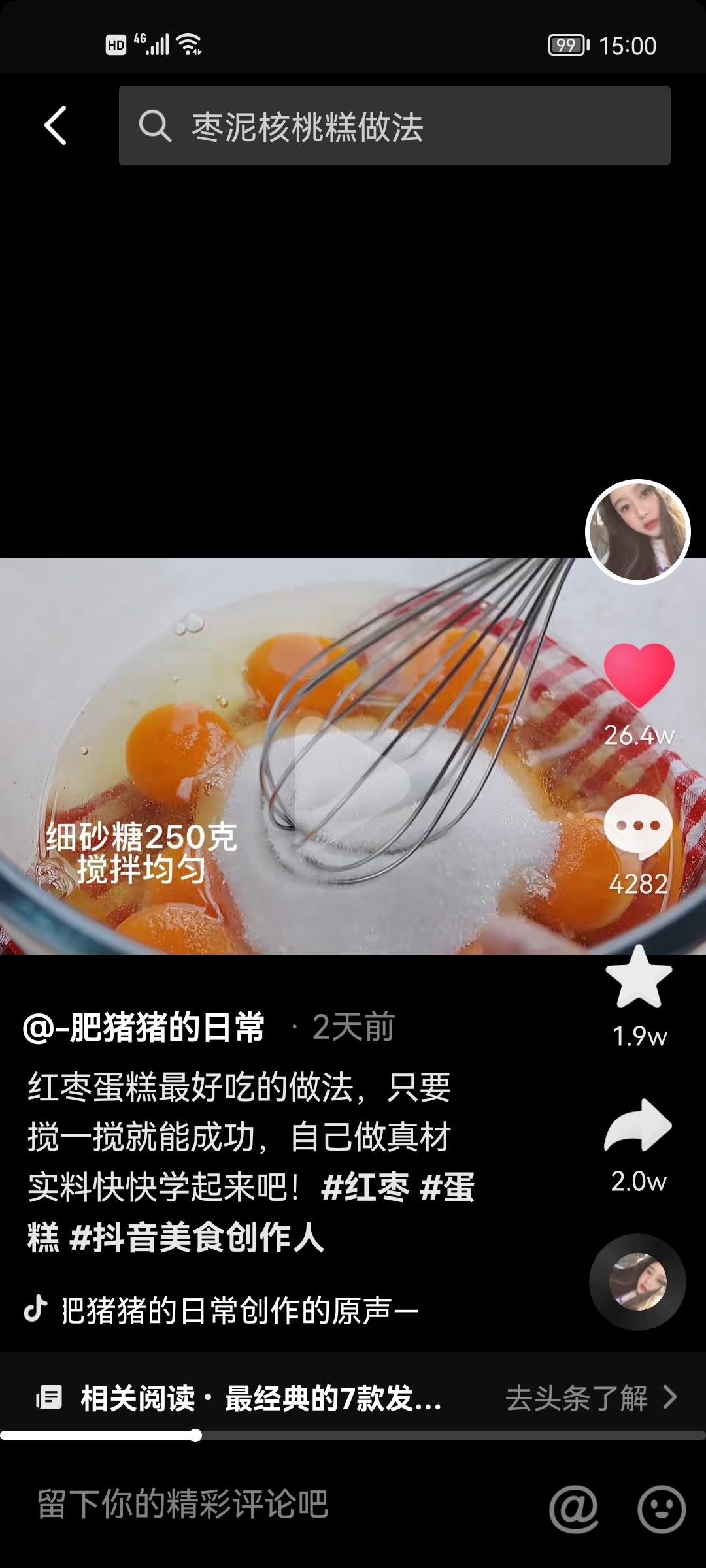Go back using the top-left arrow
Viewport: 706px width, 1568px height.
[56, 125]
